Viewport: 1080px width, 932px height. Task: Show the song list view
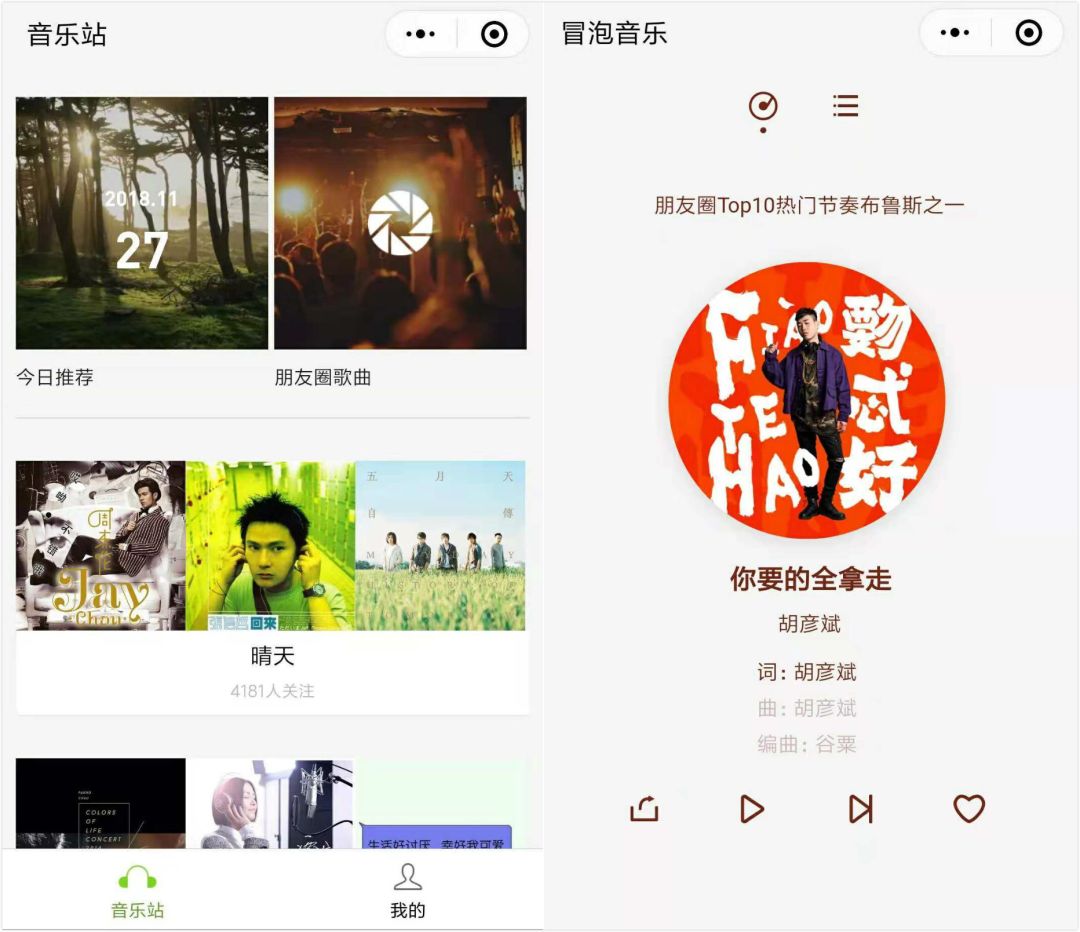pos(846,106)
